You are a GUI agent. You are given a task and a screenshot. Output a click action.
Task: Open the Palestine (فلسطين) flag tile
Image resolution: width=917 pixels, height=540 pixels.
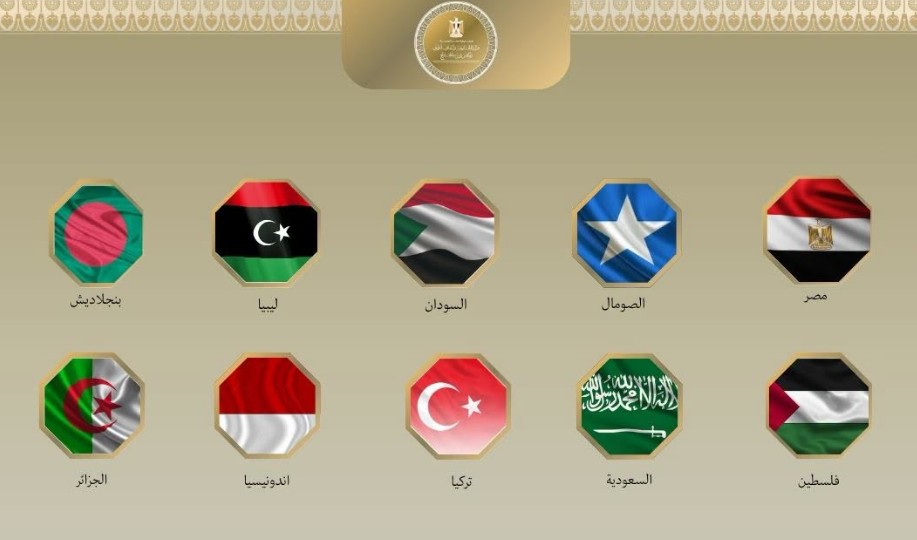818,405
